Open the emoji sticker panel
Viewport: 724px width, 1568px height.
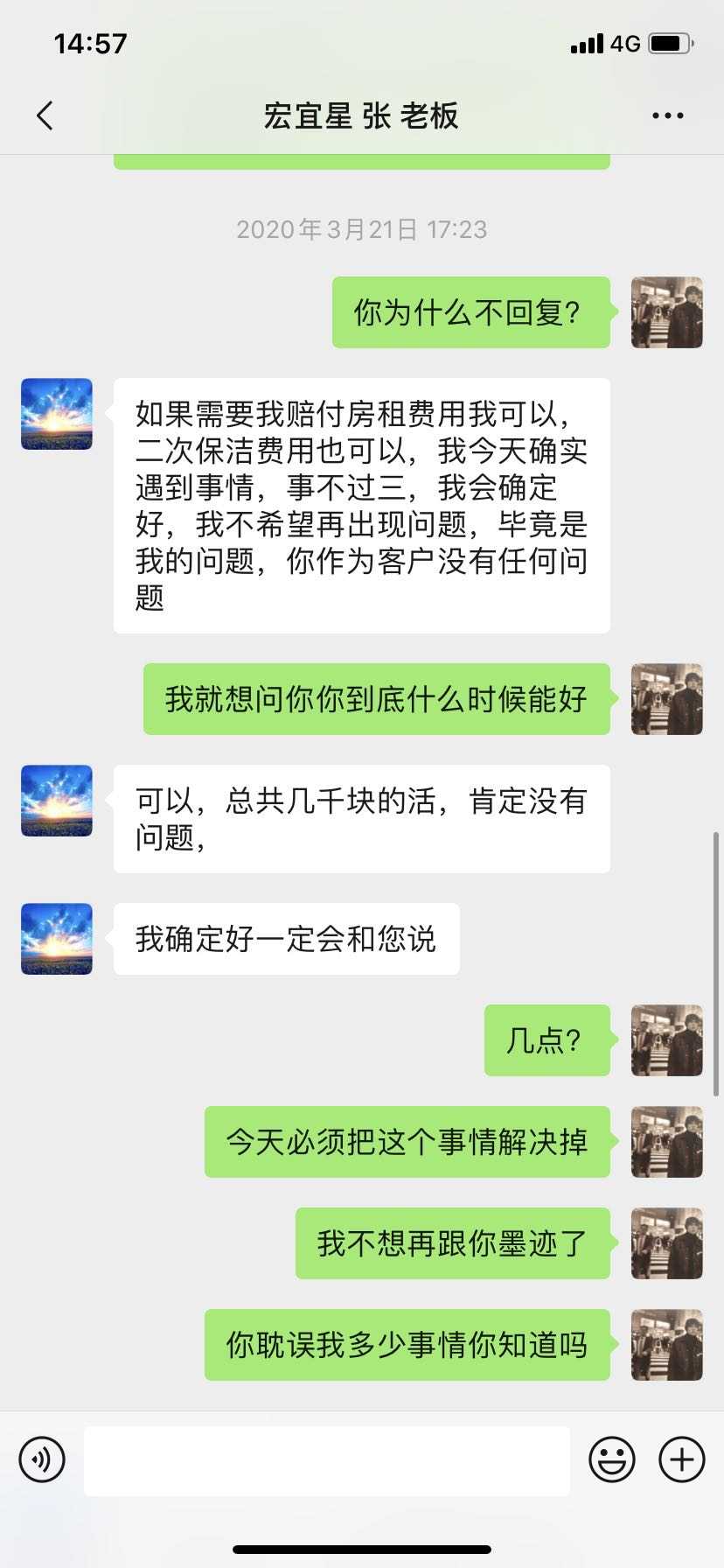coord(611,1459)
